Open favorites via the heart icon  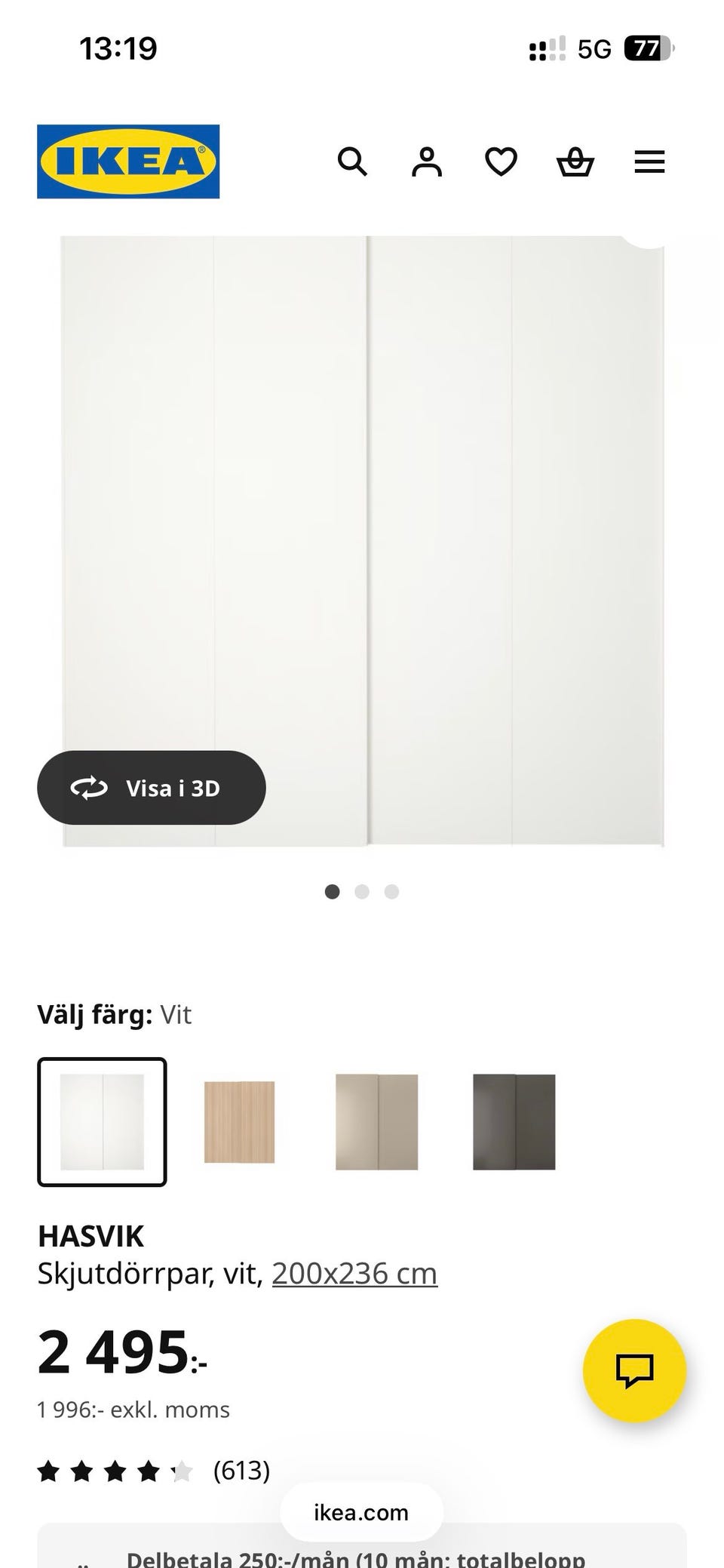(499, 161)
